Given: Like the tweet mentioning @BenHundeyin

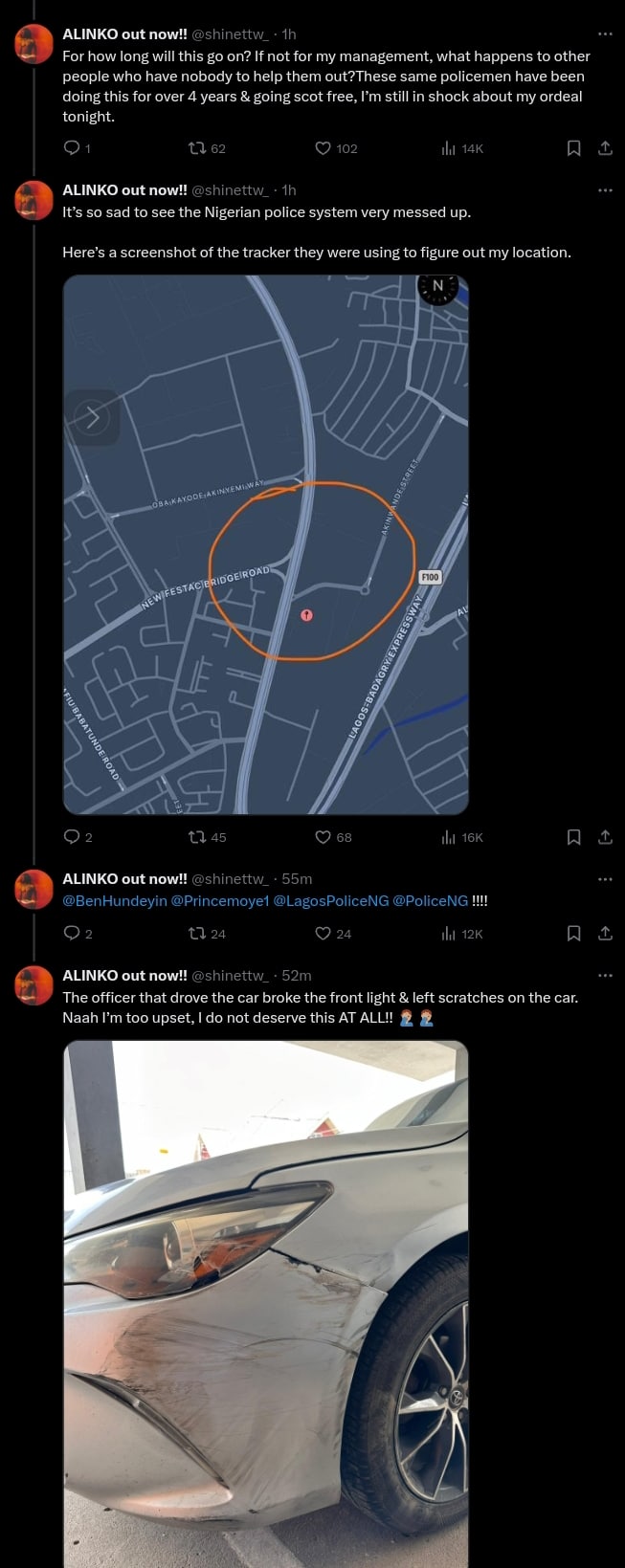Looking at the screenshot, I should [324, 934].
